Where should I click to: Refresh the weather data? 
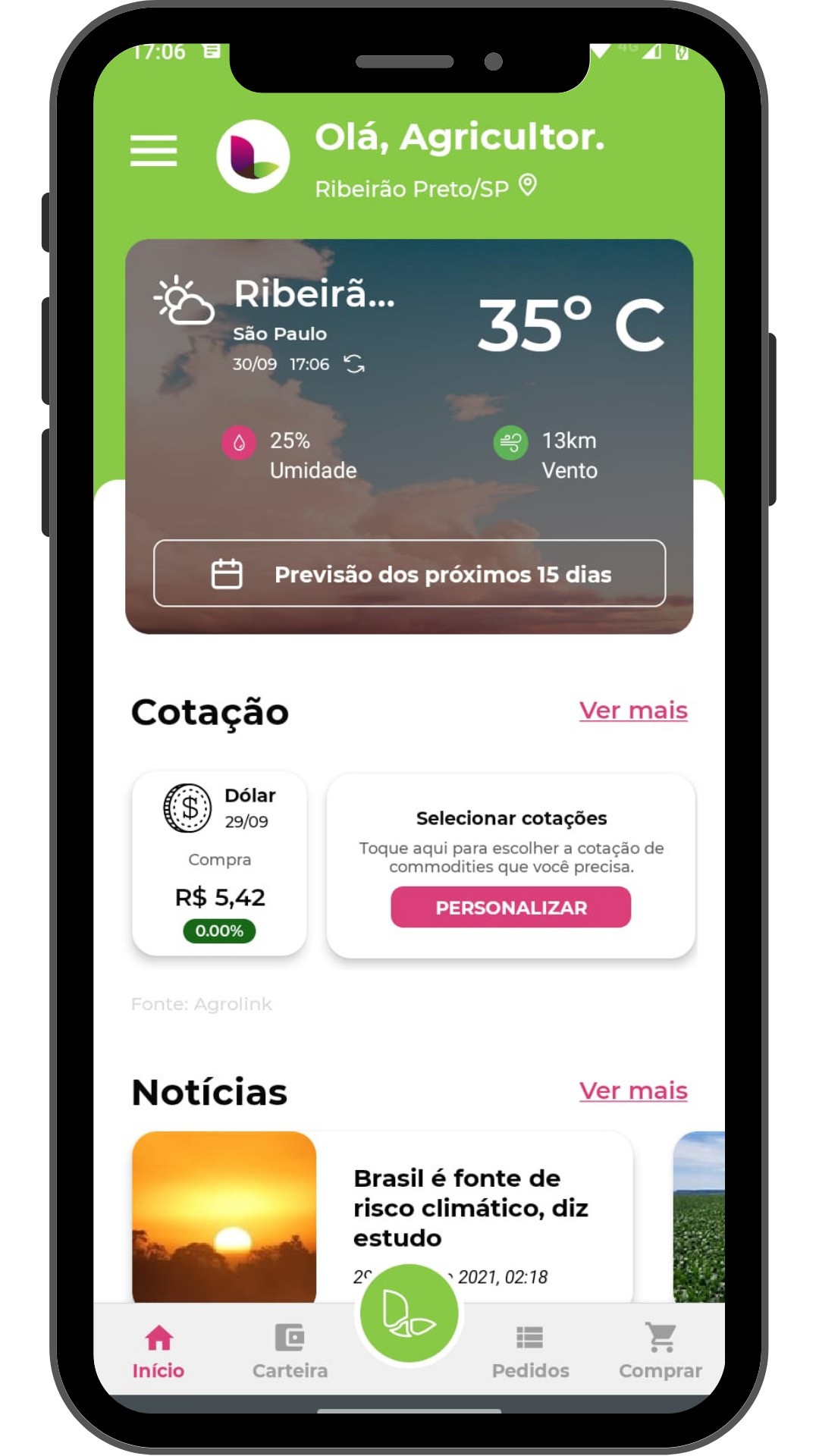pos(354,364)
